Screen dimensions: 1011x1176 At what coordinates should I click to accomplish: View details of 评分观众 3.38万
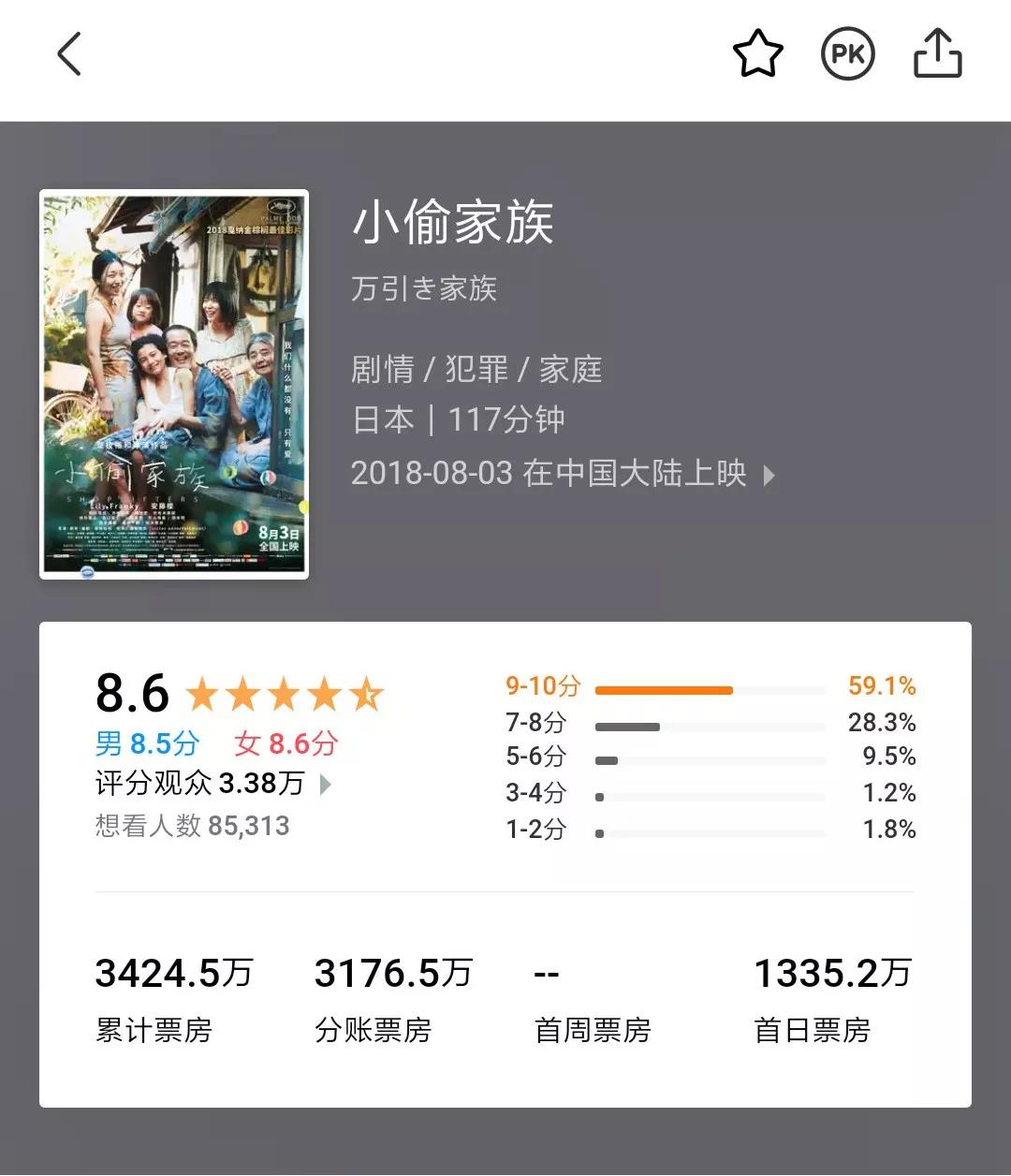(x=325, y=784)
